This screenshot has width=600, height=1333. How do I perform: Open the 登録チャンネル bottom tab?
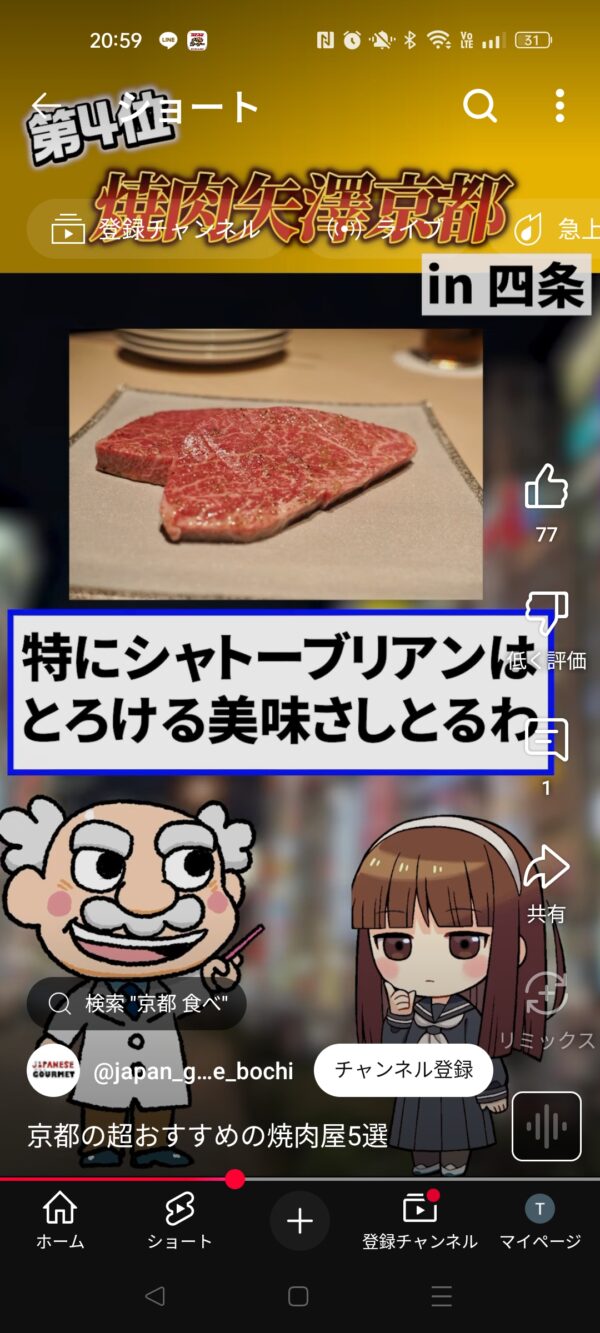(x=420, y=1220)
